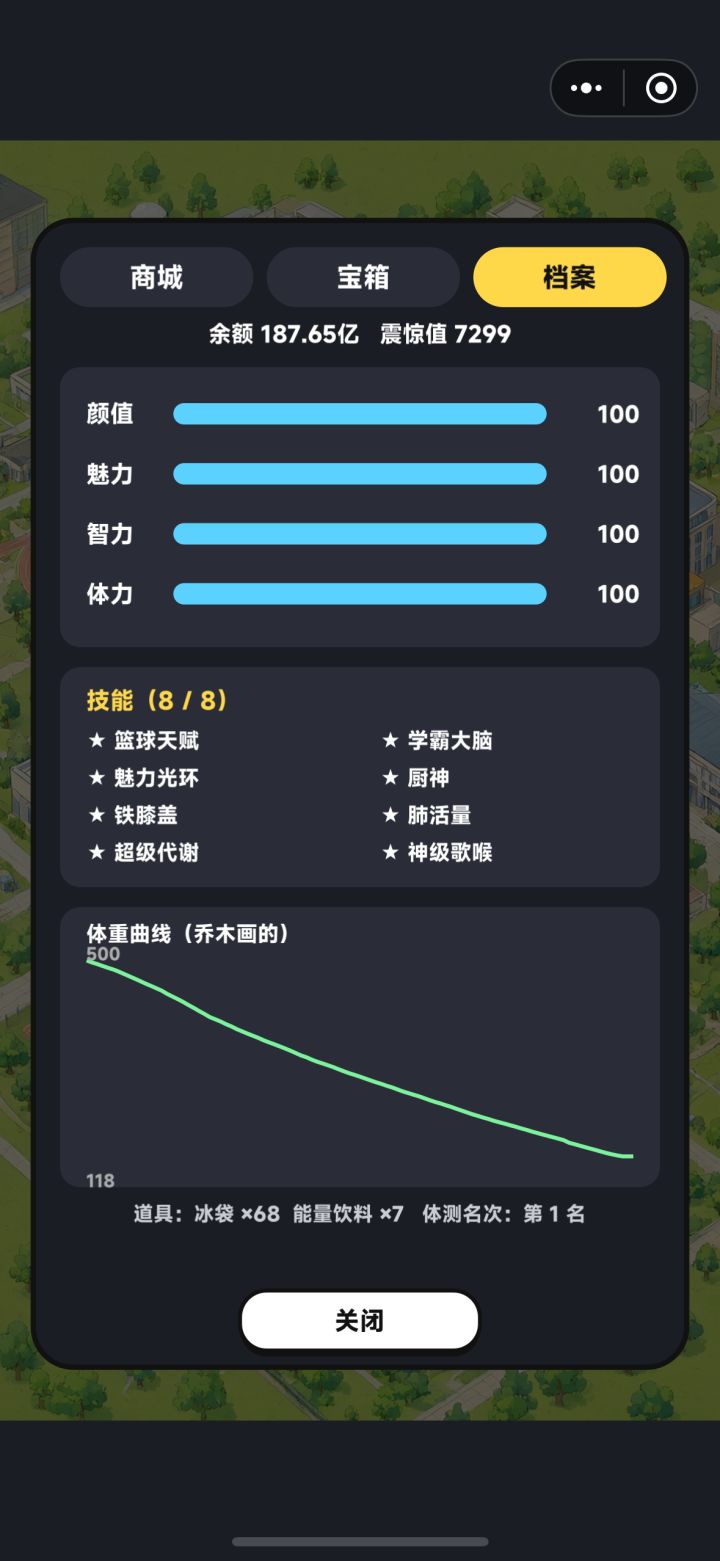The image size is (720, 1561).
Task: Open the mini program three-dot menu
Action: coord(586,88)
